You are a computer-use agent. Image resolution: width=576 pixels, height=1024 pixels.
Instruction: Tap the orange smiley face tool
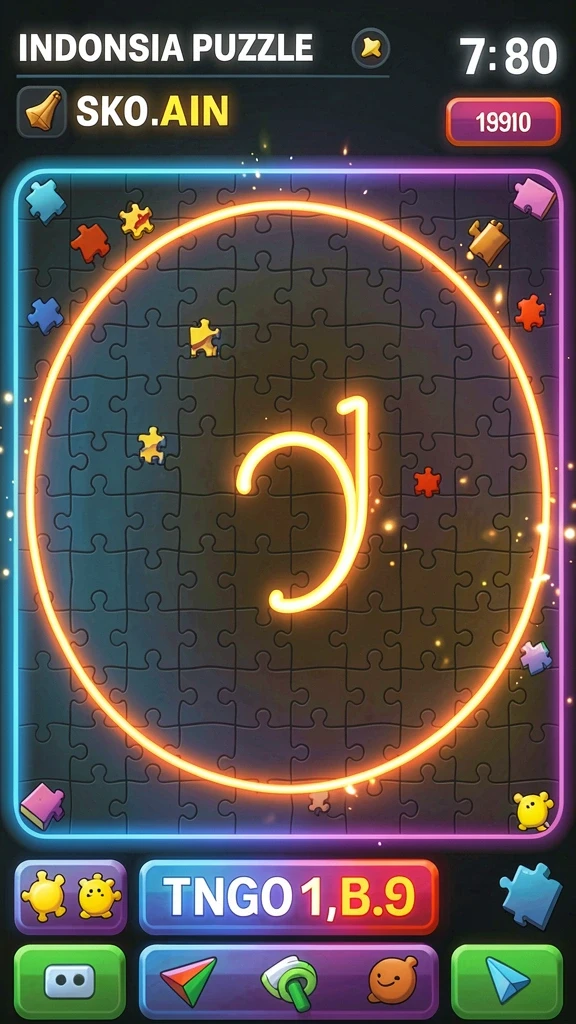(x=392, y=980)
